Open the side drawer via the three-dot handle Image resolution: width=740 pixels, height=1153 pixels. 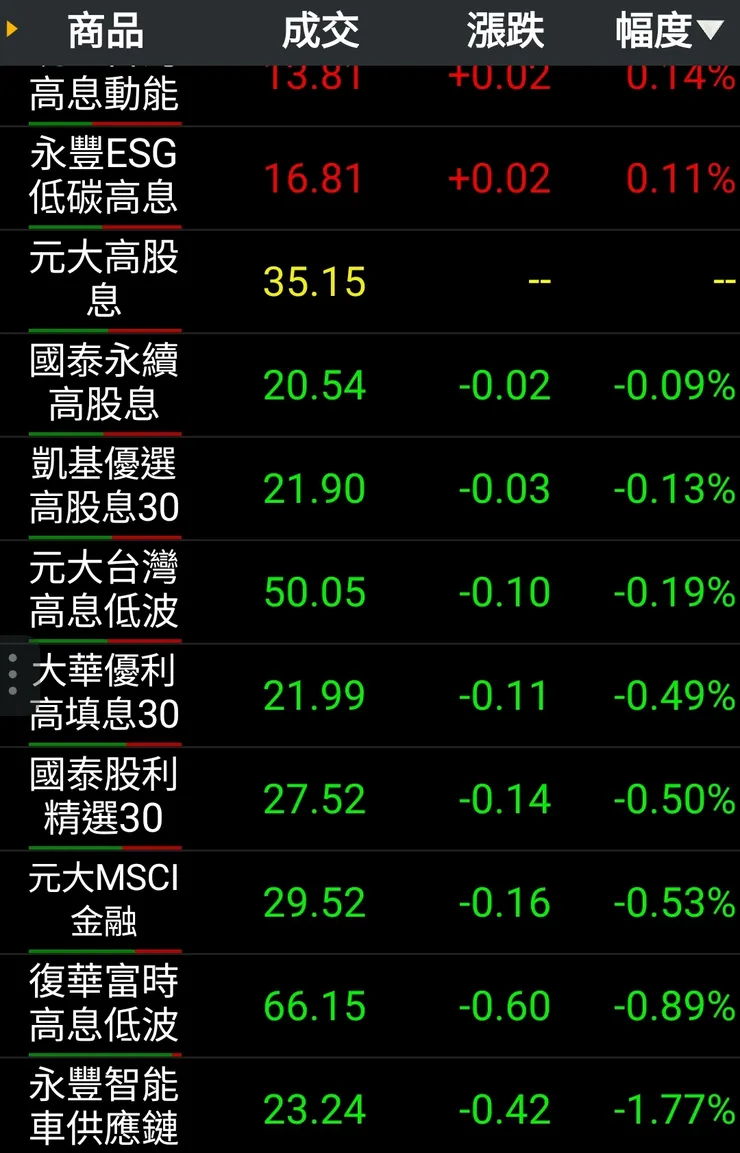10,673
